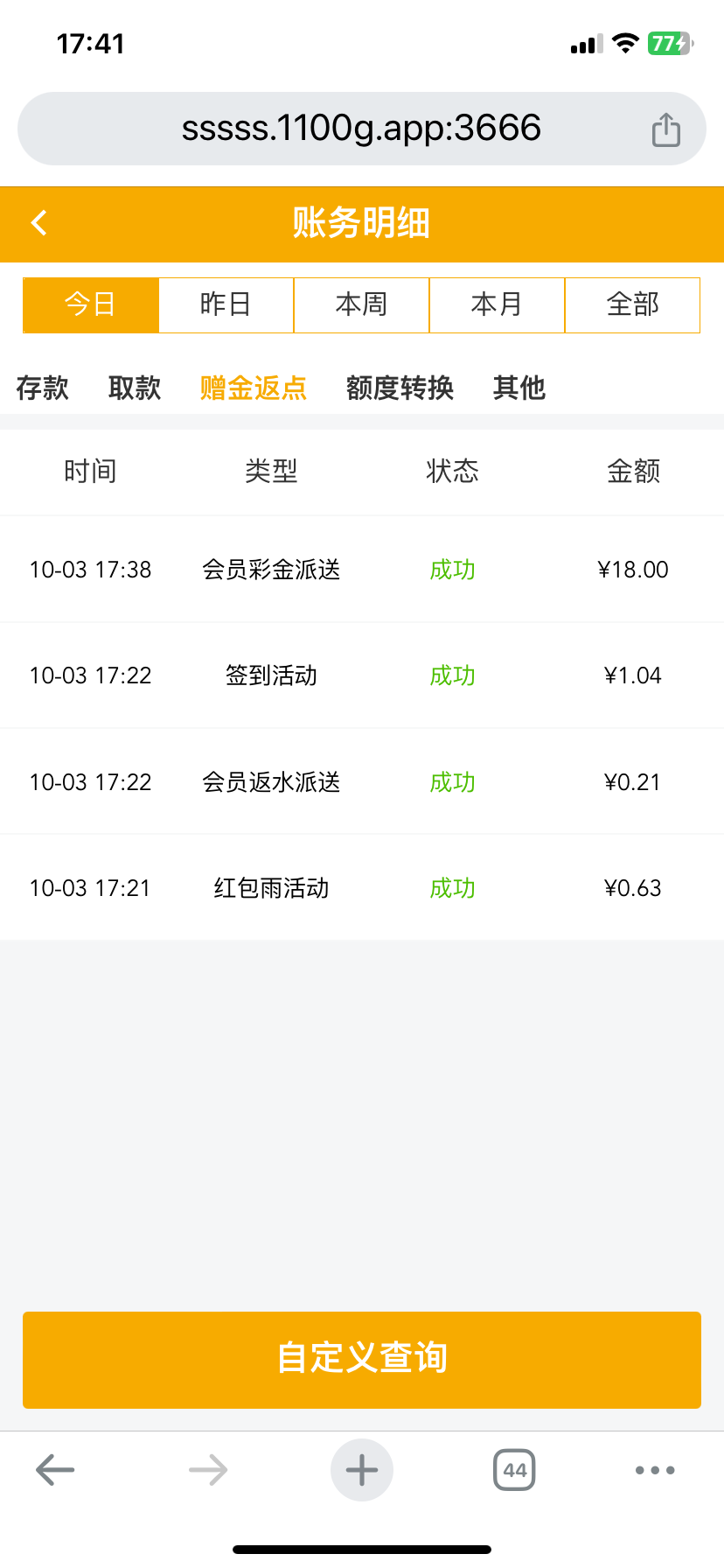View the 额度转换 category
Screen dimensions: 724x1568
click(400, 388)
